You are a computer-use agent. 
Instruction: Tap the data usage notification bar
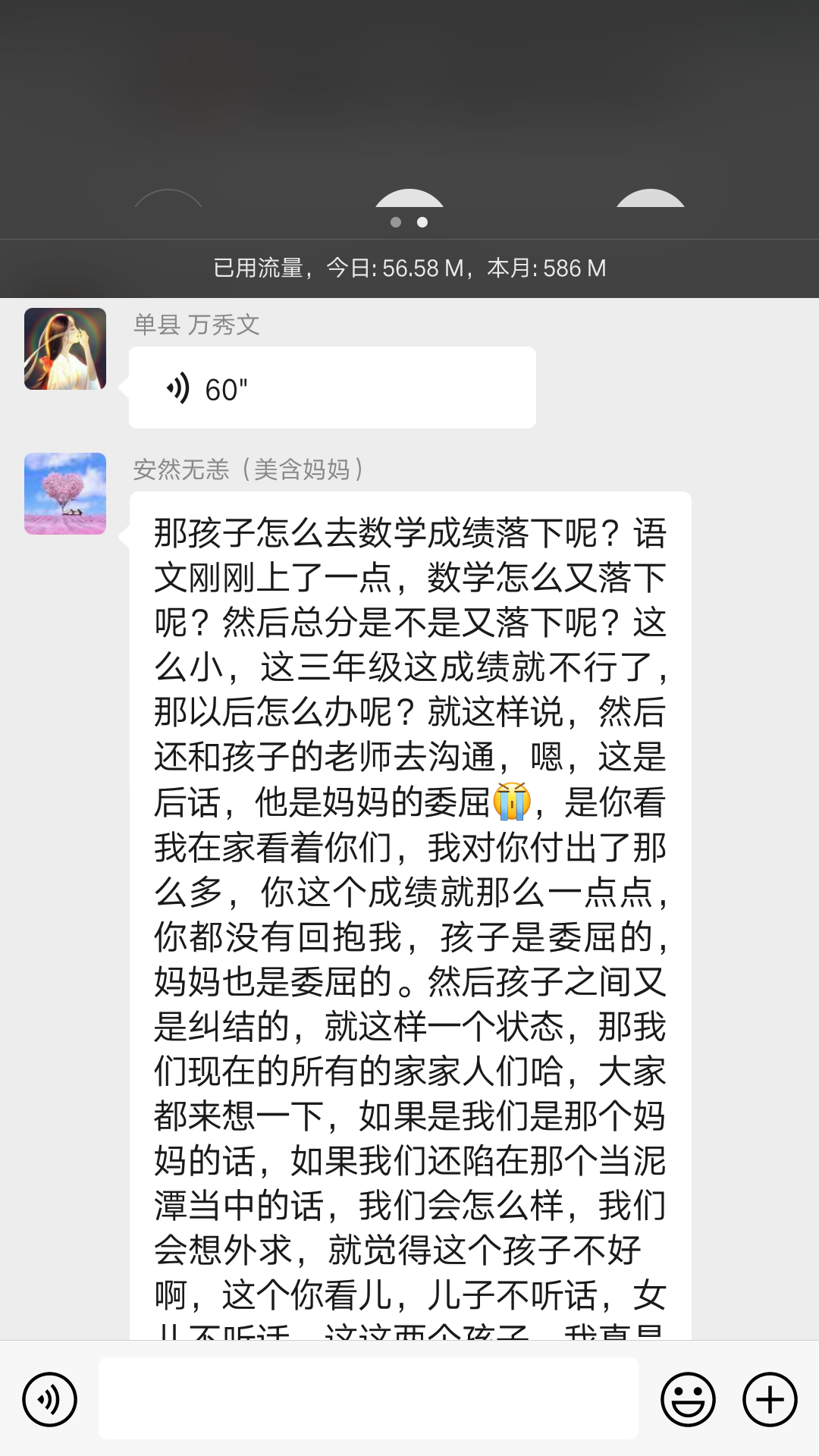tap(409, 268)
